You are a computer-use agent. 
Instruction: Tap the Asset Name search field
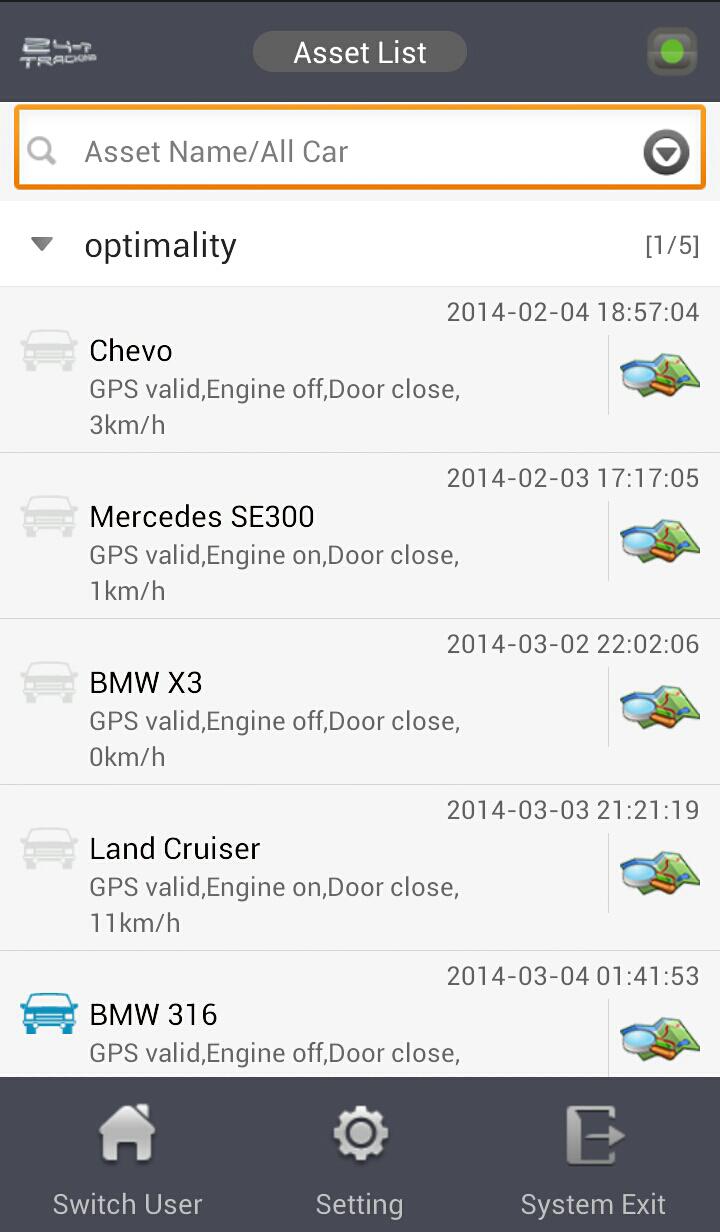pyautogui.click(x=340, y=152)
